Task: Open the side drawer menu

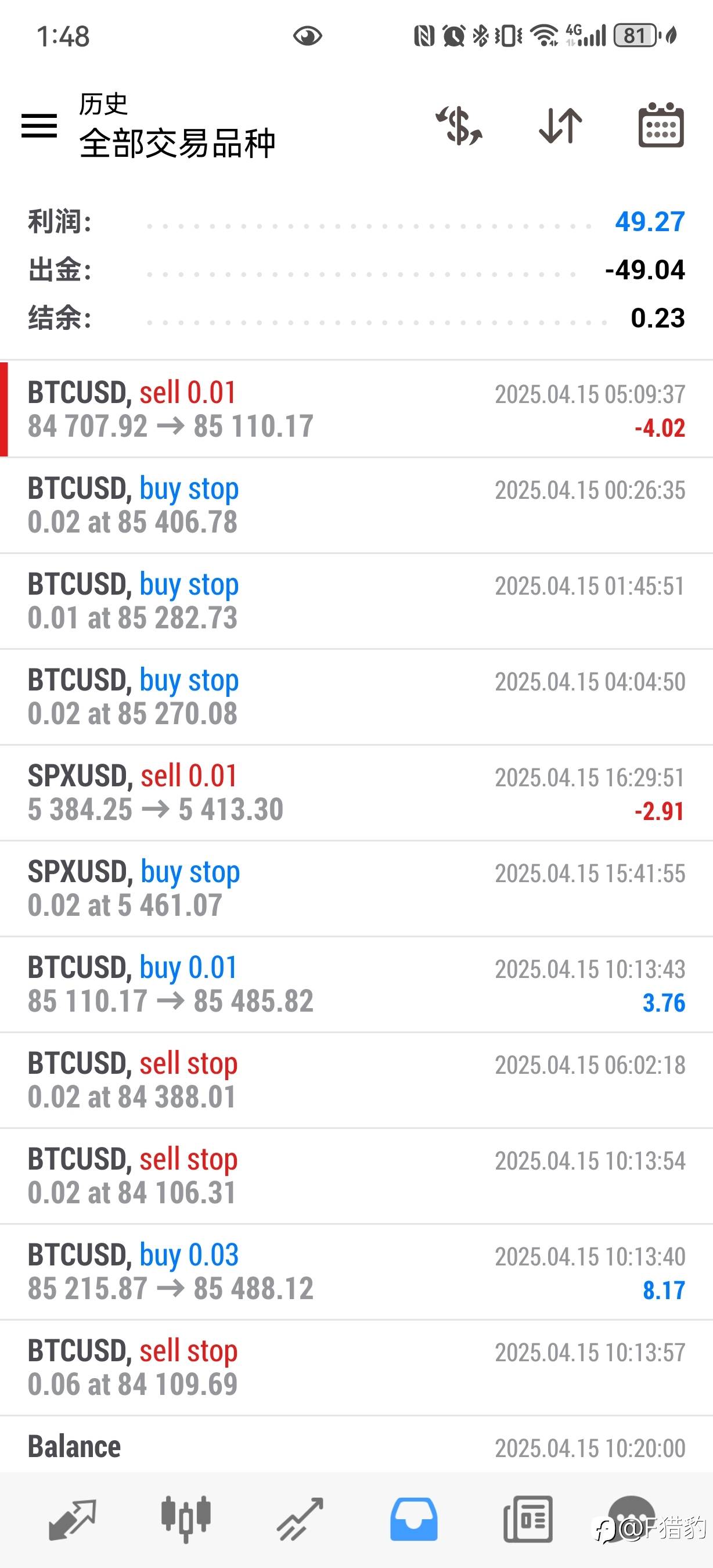Action: pyautogui.click(x=39, y=126)
